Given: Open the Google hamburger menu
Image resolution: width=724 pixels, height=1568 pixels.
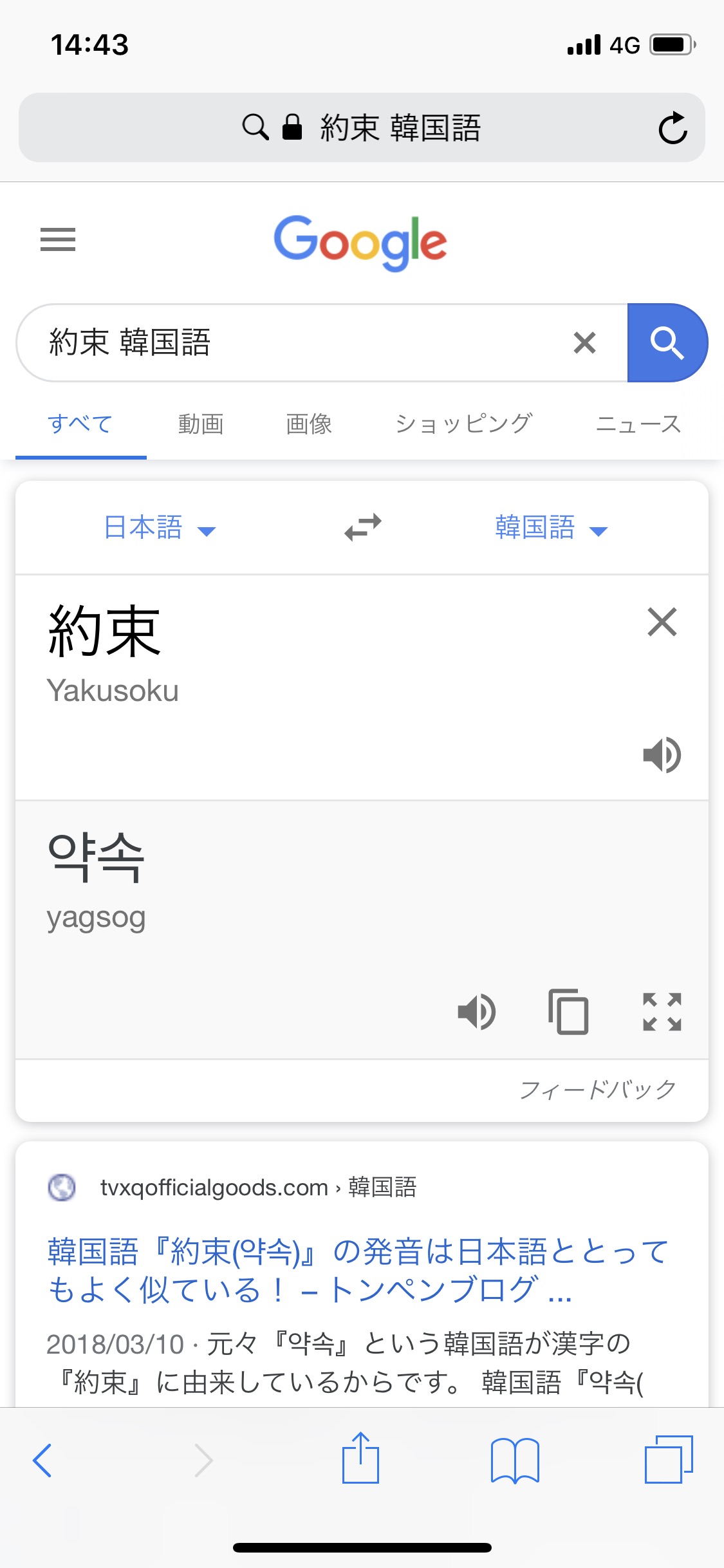Looking at the screenshot, I should tap(58, 239).
